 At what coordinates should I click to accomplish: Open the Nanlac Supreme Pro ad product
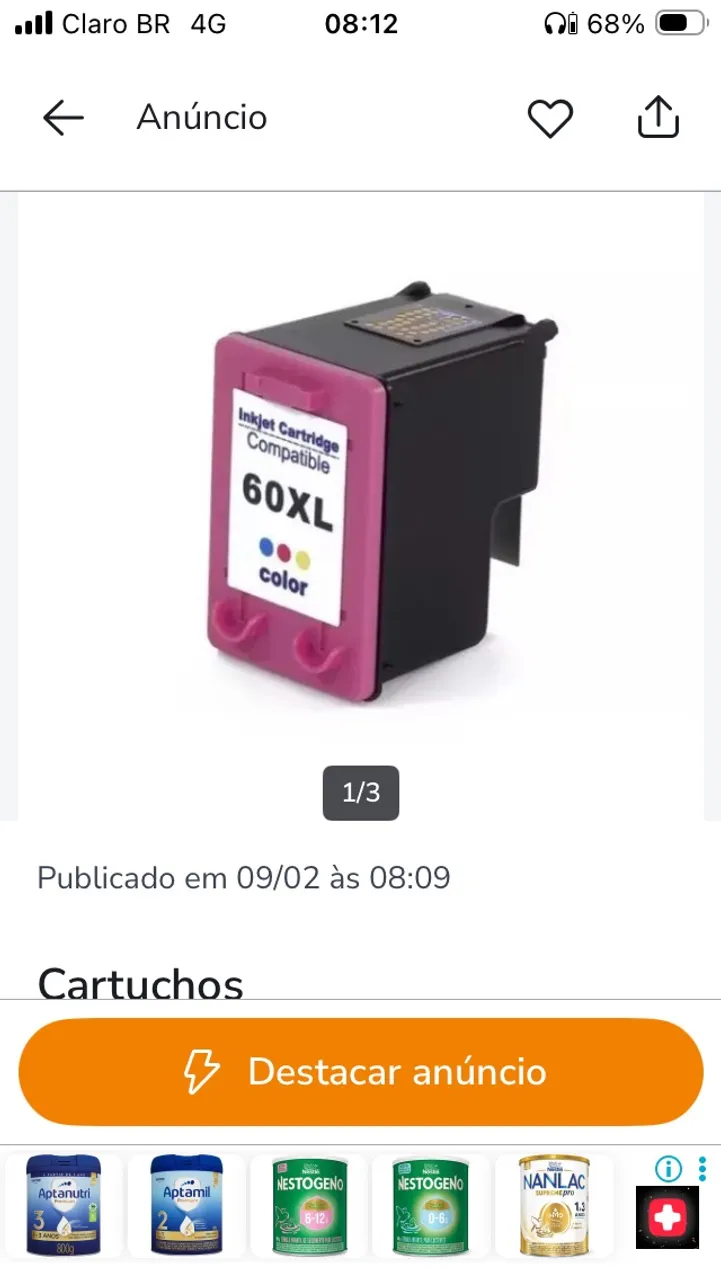(554, 1205)
